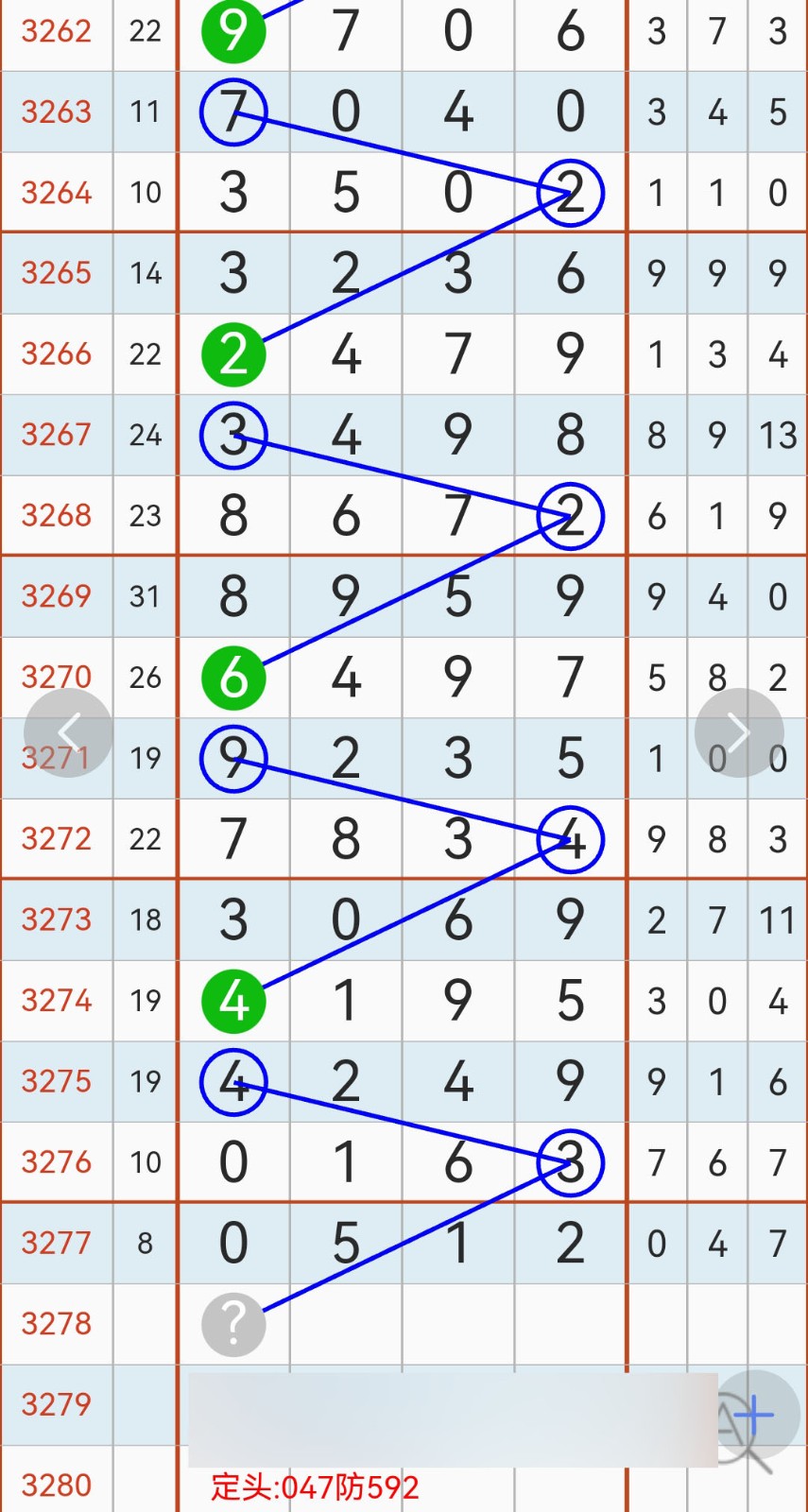
Task: Select the green circled 6 in row 3270
Action: [233, 677]
